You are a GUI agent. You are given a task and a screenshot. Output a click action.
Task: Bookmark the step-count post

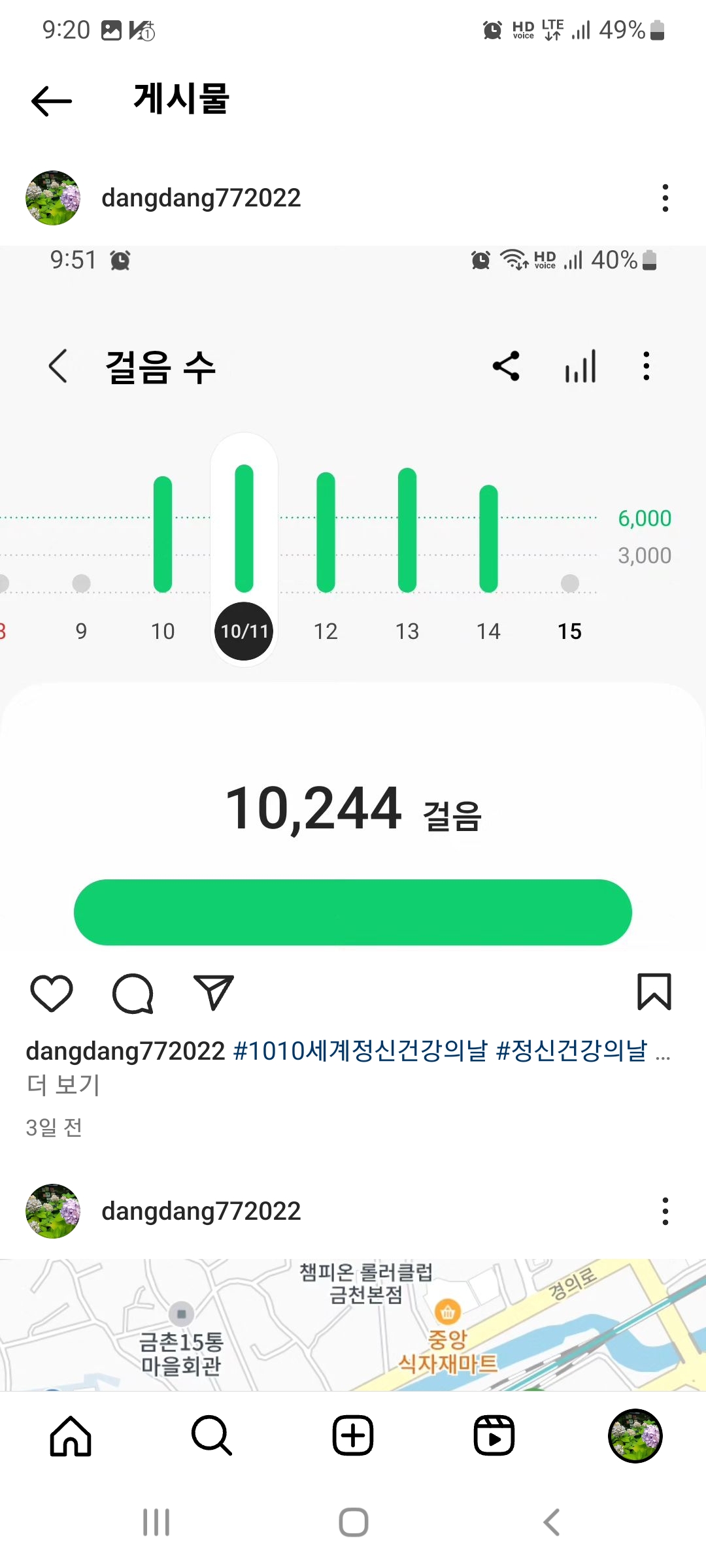654,992
